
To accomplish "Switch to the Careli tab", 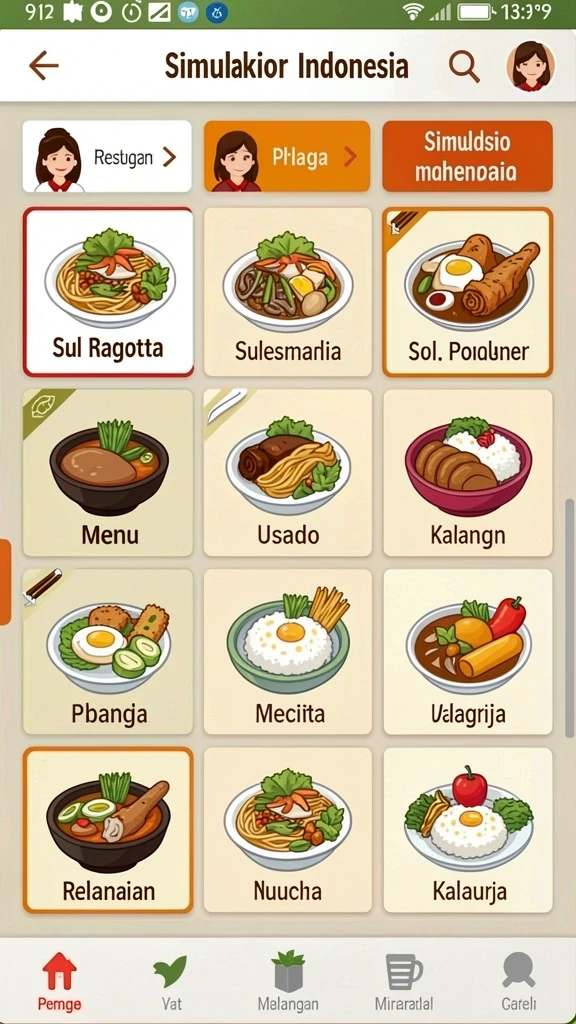I will coord(519,982).
